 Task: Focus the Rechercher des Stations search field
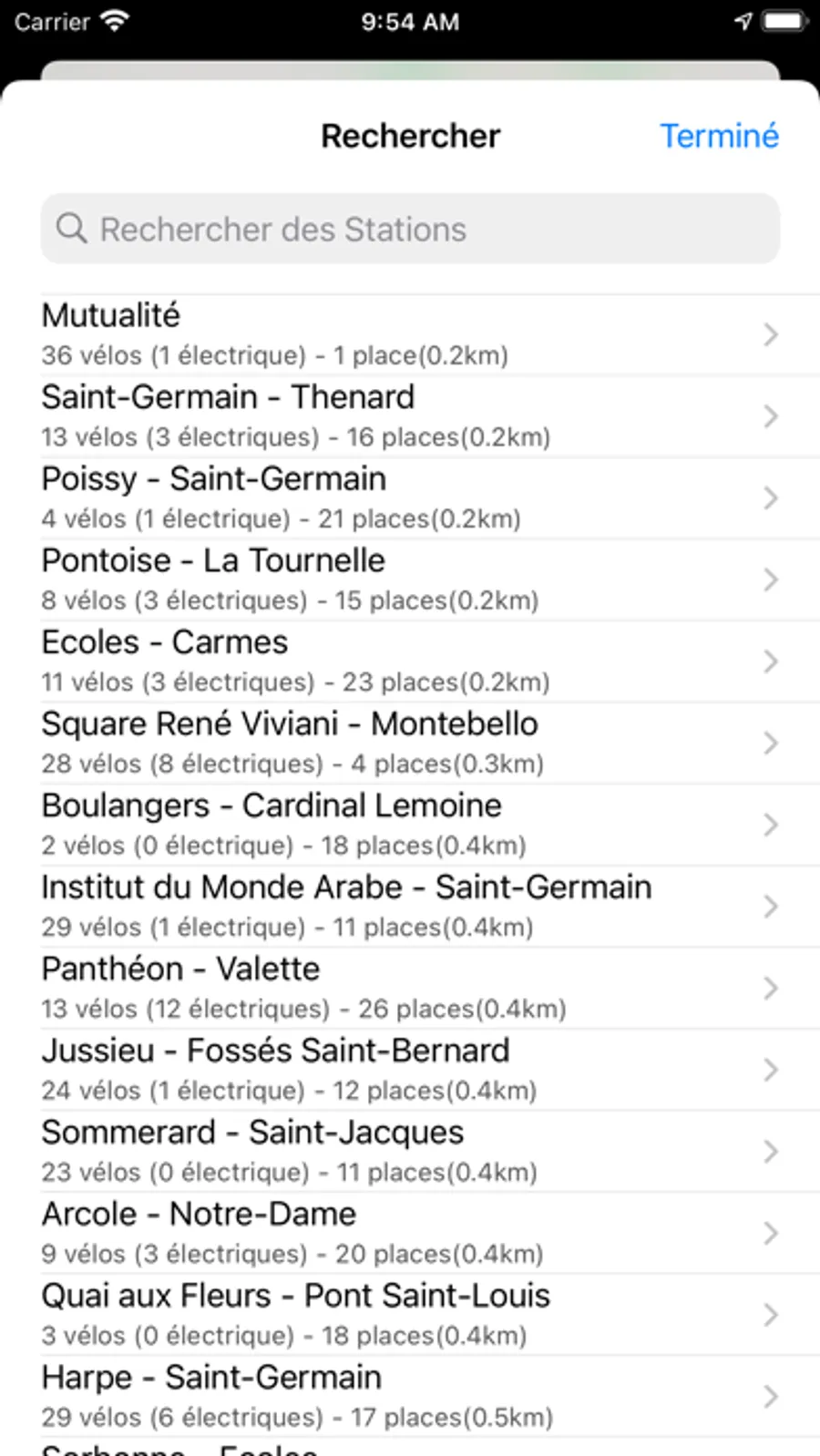pos(410,229)
